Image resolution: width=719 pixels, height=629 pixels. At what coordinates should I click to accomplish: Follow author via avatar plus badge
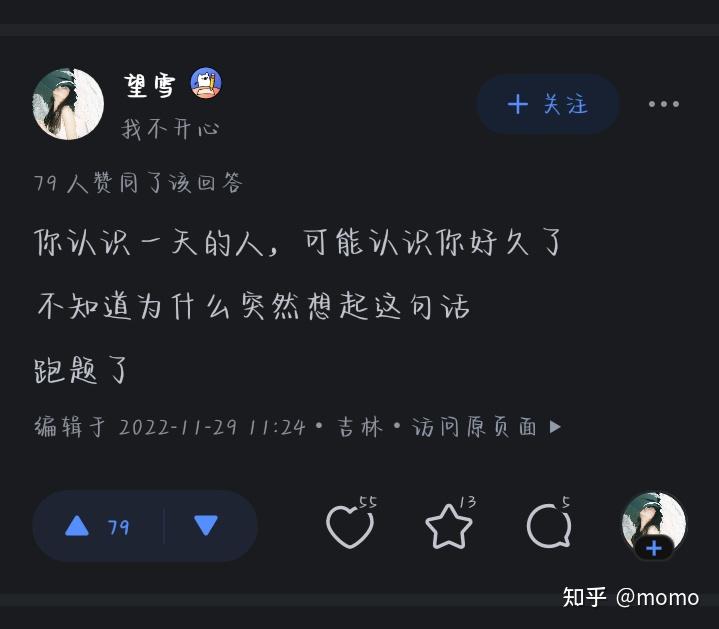(654, 548)
